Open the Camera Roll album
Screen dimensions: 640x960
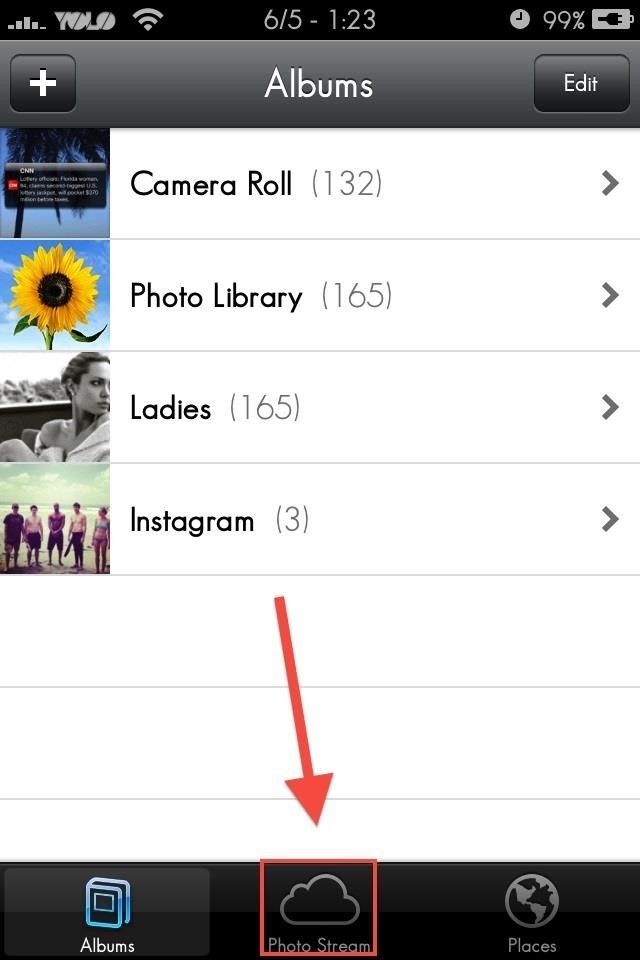click(x=320, y=184)
